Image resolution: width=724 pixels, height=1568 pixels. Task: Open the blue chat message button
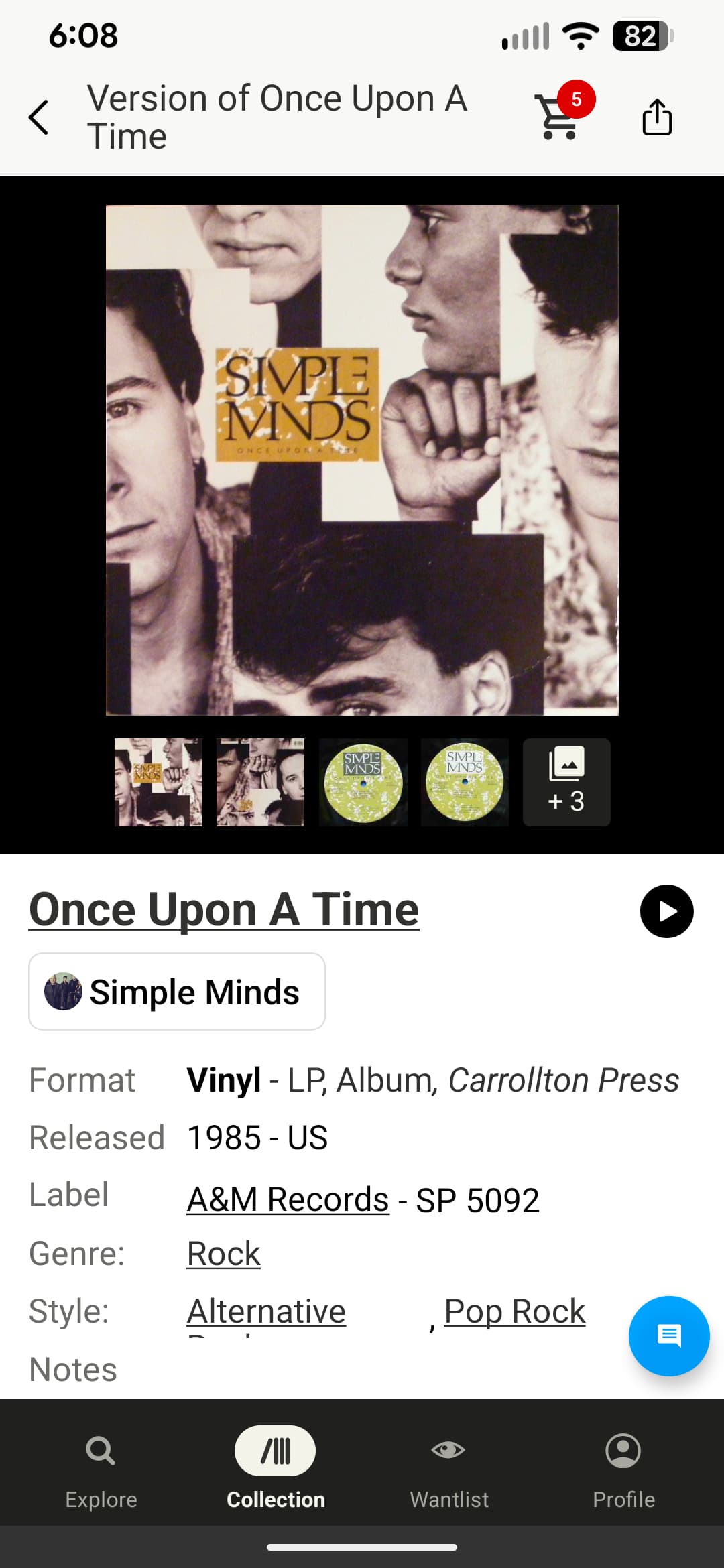pos(668,1335)
